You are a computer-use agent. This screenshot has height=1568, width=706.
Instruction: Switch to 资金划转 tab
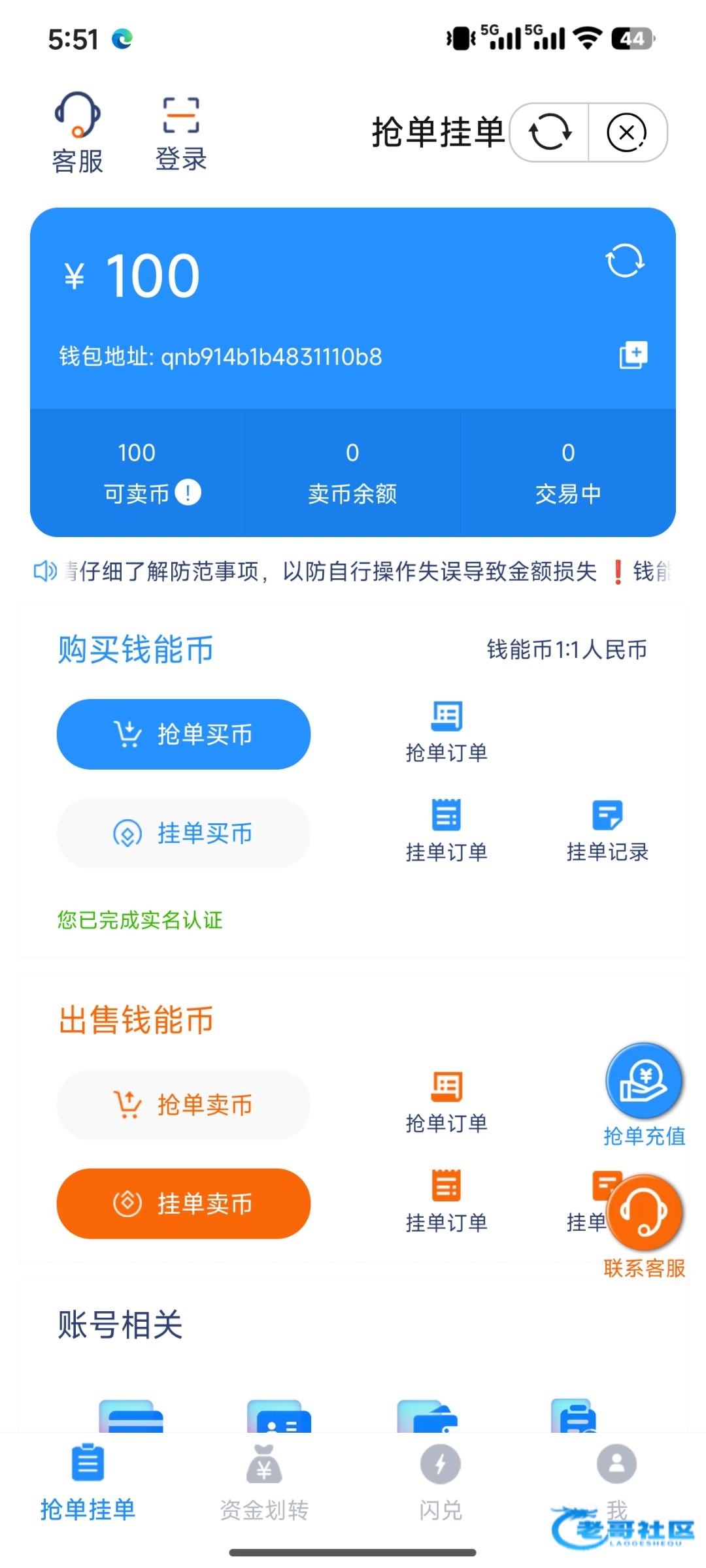264,1484
